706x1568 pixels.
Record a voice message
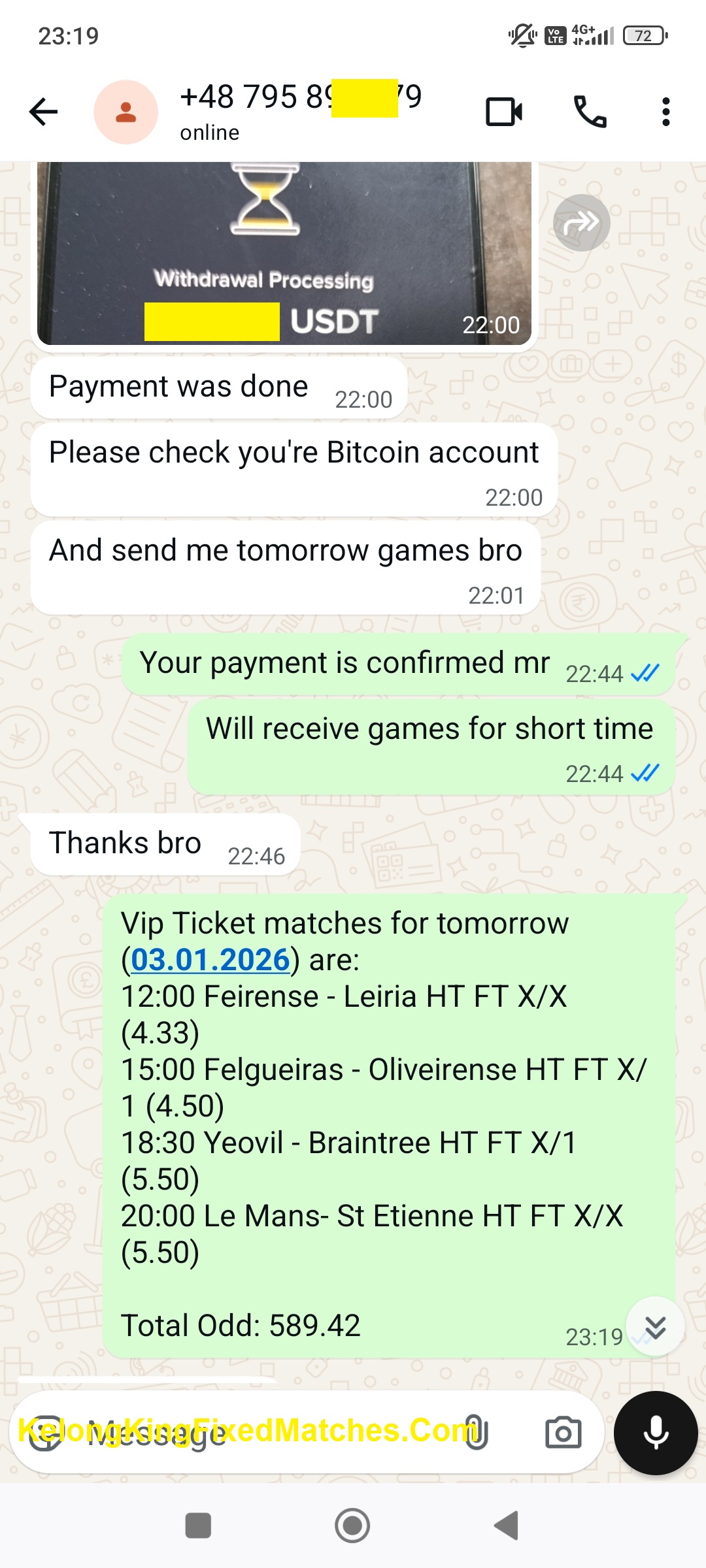pos(656,1433)
